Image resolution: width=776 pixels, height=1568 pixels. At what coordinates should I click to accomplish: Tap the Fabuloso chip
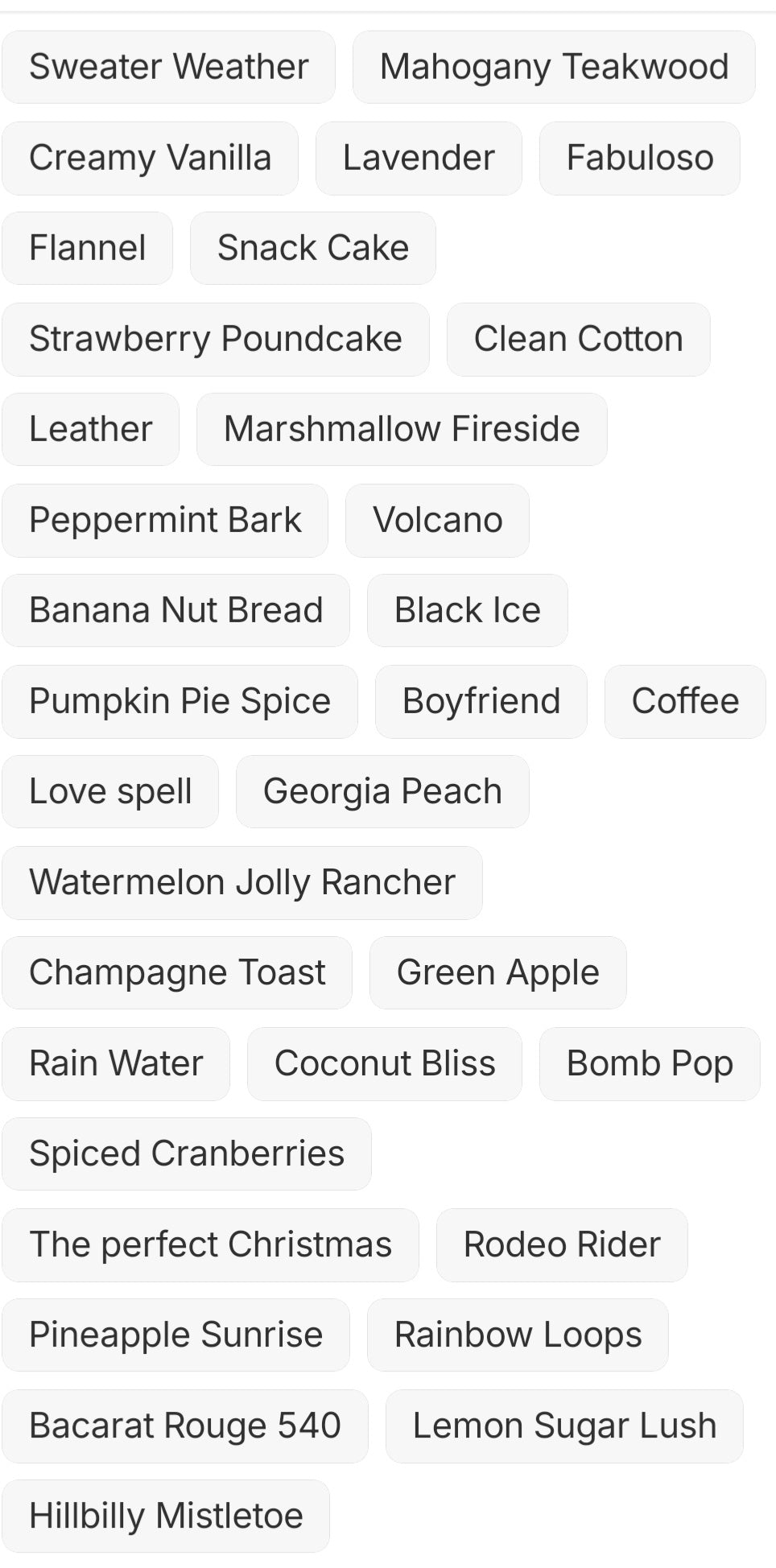tap(640, 158)
